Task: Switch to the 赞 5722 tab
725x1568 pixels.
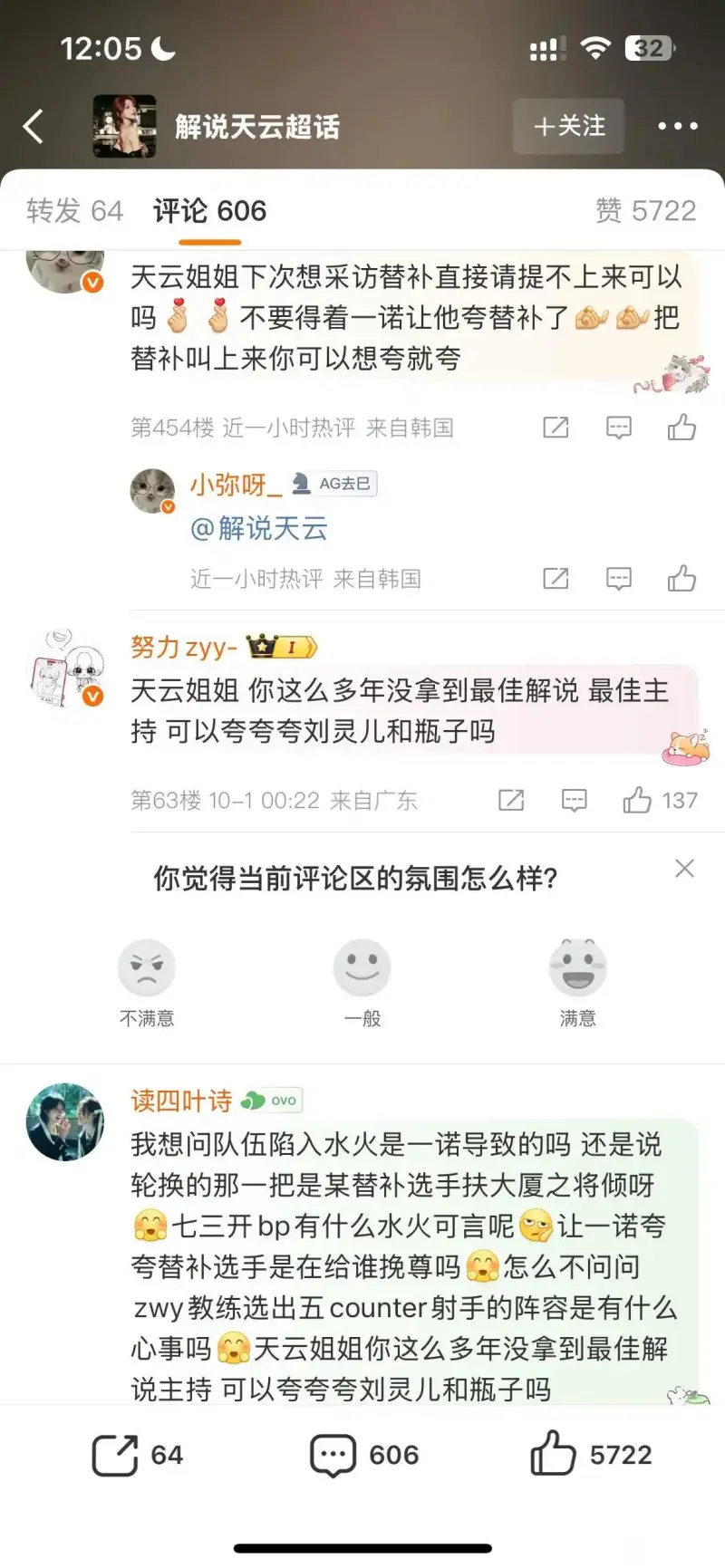Action: click(x=645, y=211)
